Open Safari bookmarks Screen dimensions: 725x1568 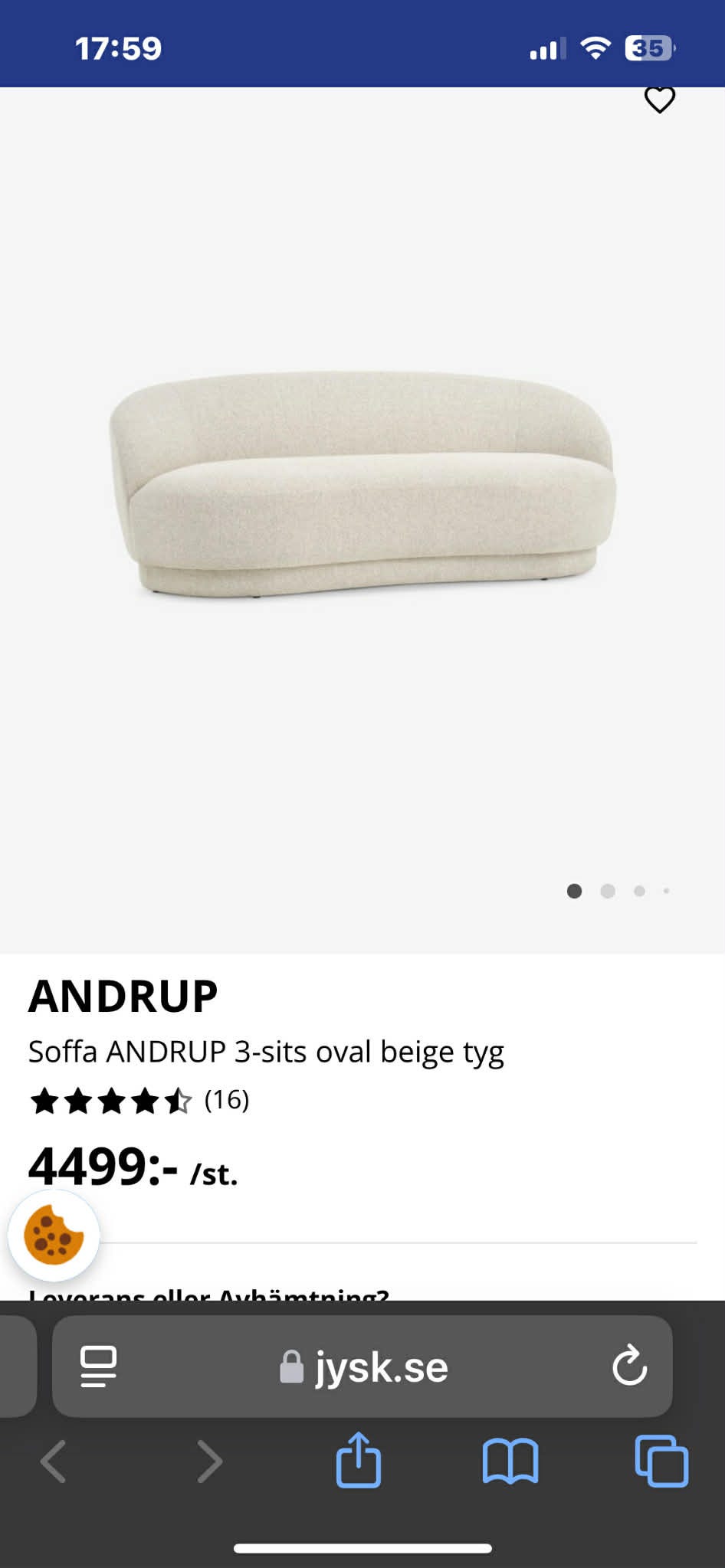510,1462
